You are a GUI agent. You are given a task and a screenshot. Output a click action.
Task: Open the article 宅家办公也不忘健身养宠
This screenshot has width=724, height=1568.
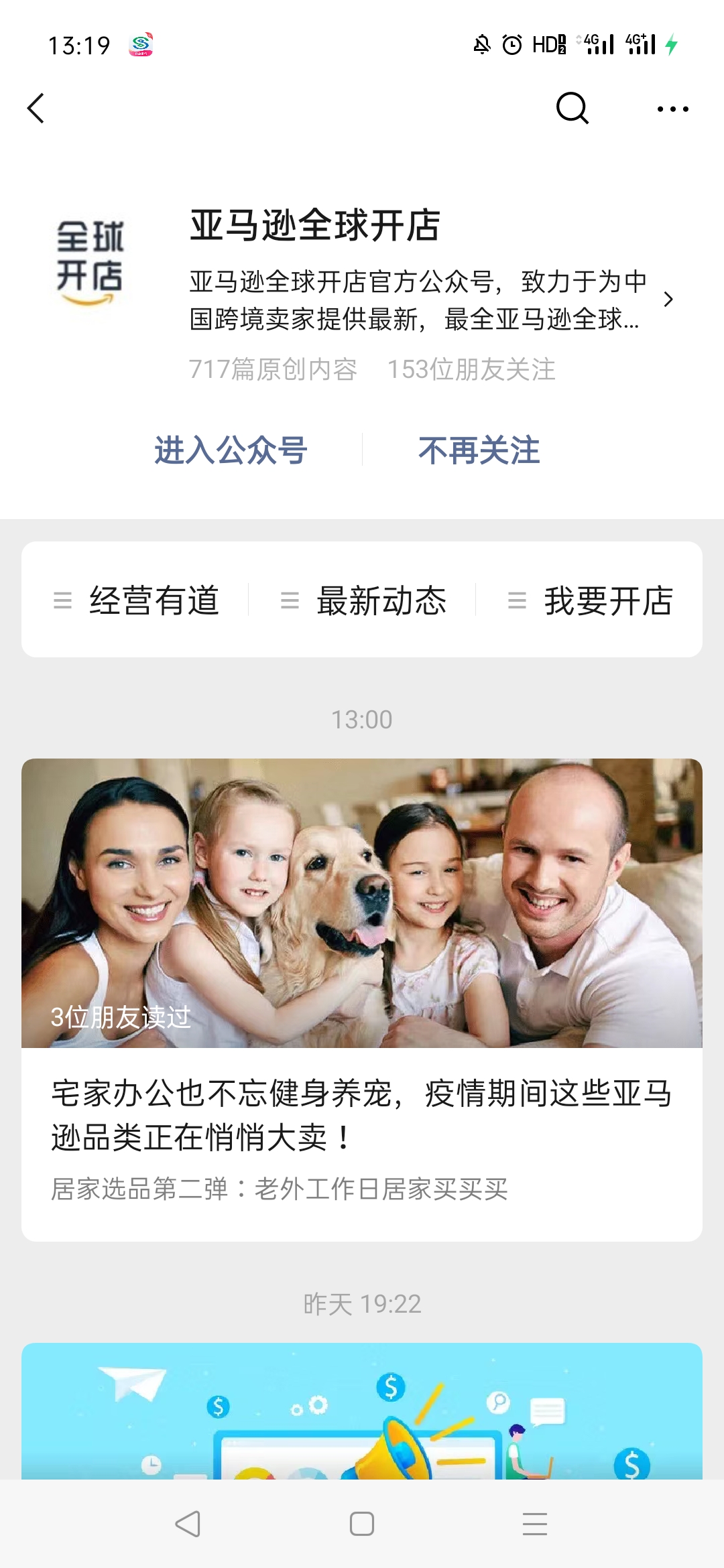pyautogui.click(x=362, y=1112)
